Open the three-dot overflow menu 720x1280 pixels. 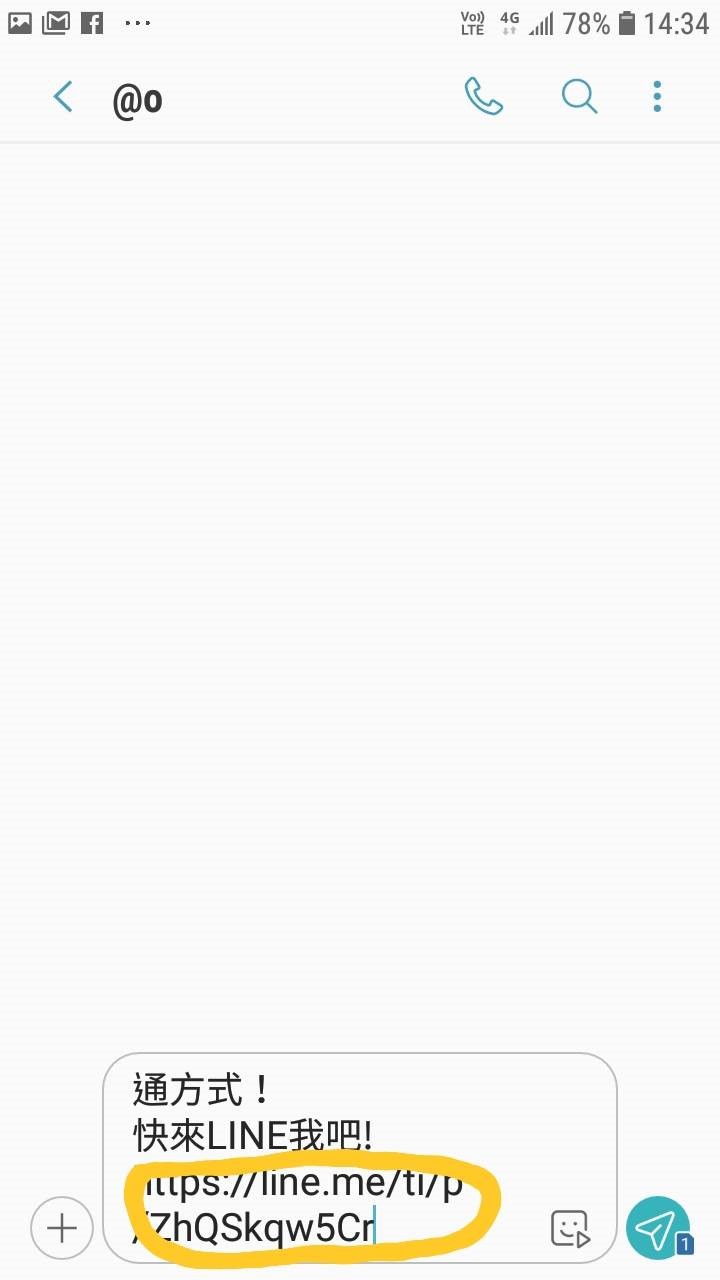pyautogui.click(x=657, y=97)
